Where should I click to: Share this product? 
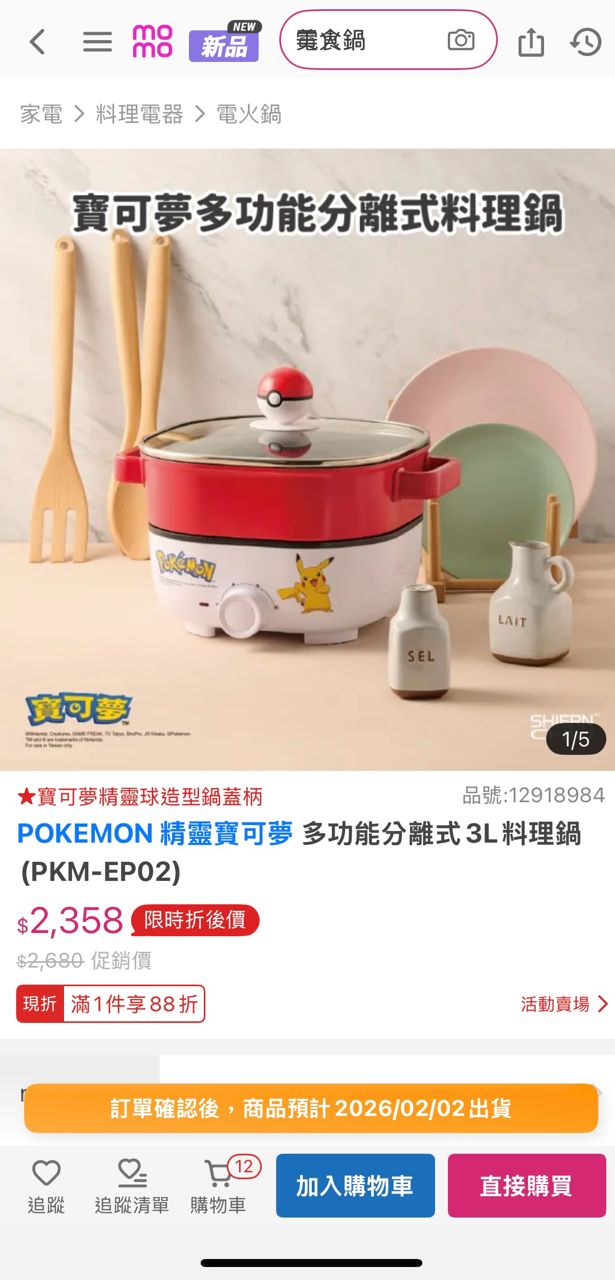531,42
